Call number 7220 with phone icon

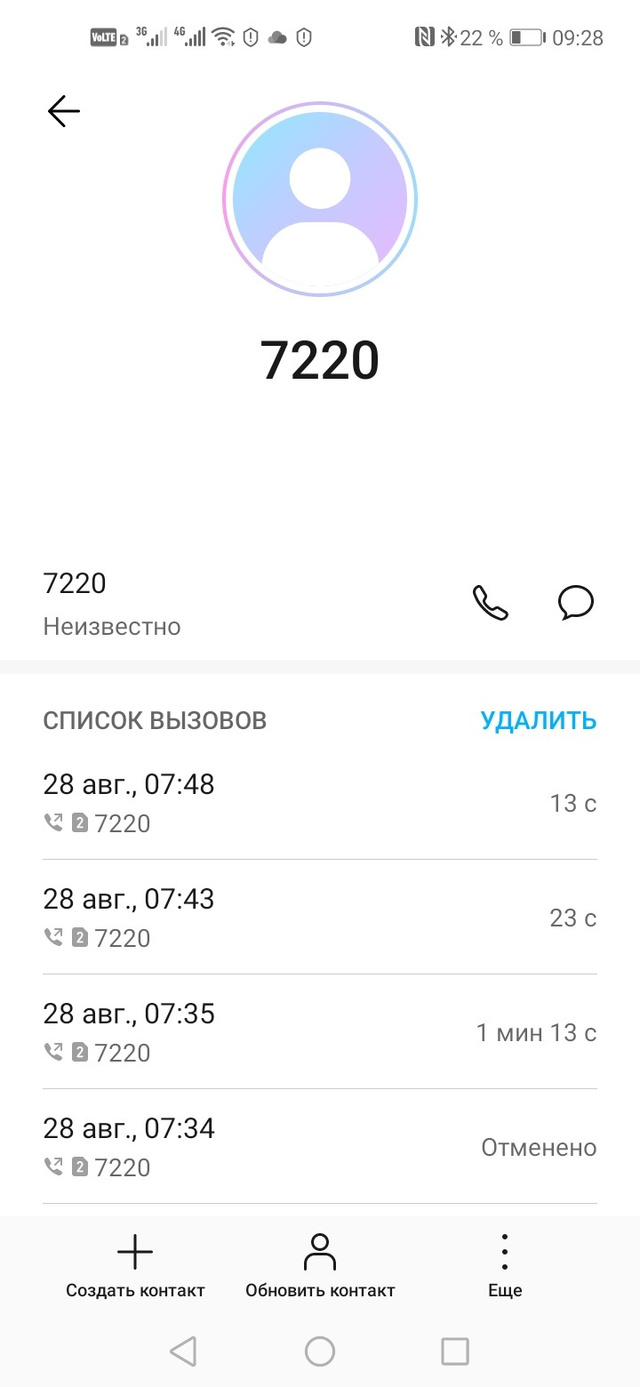click(490, 603)
